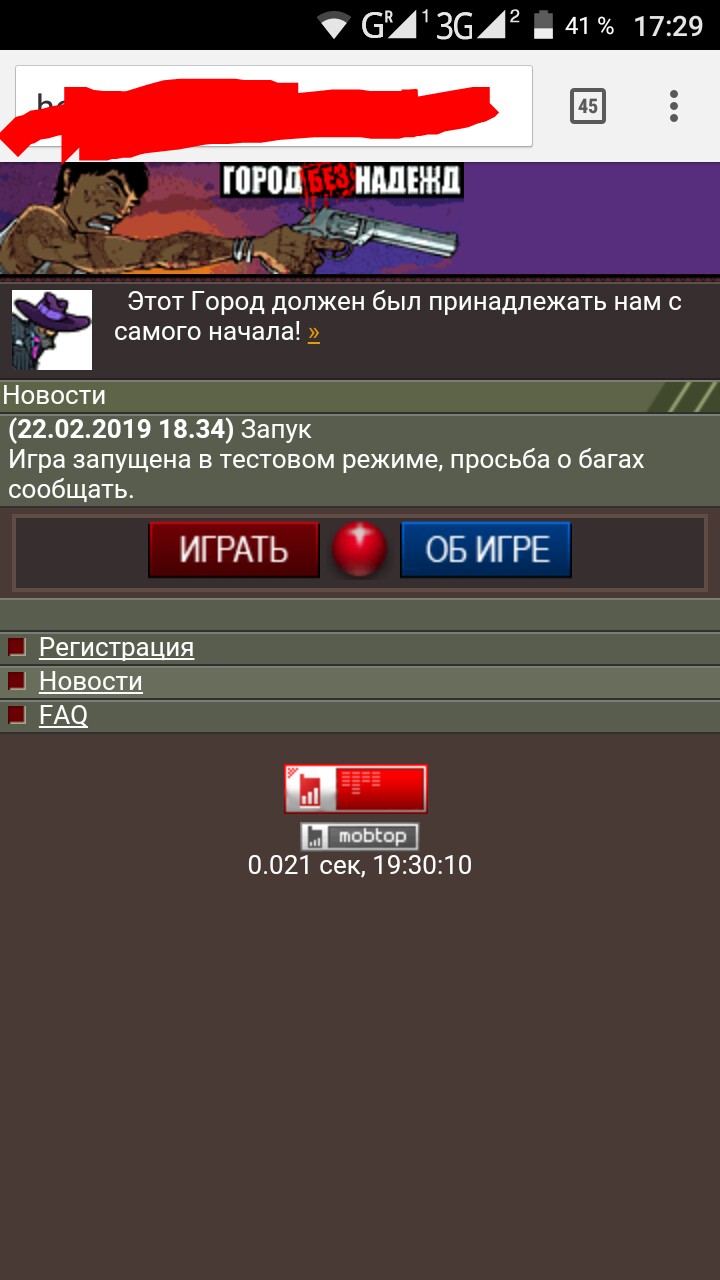Tap the red statistics counter banner

point(356,788)
